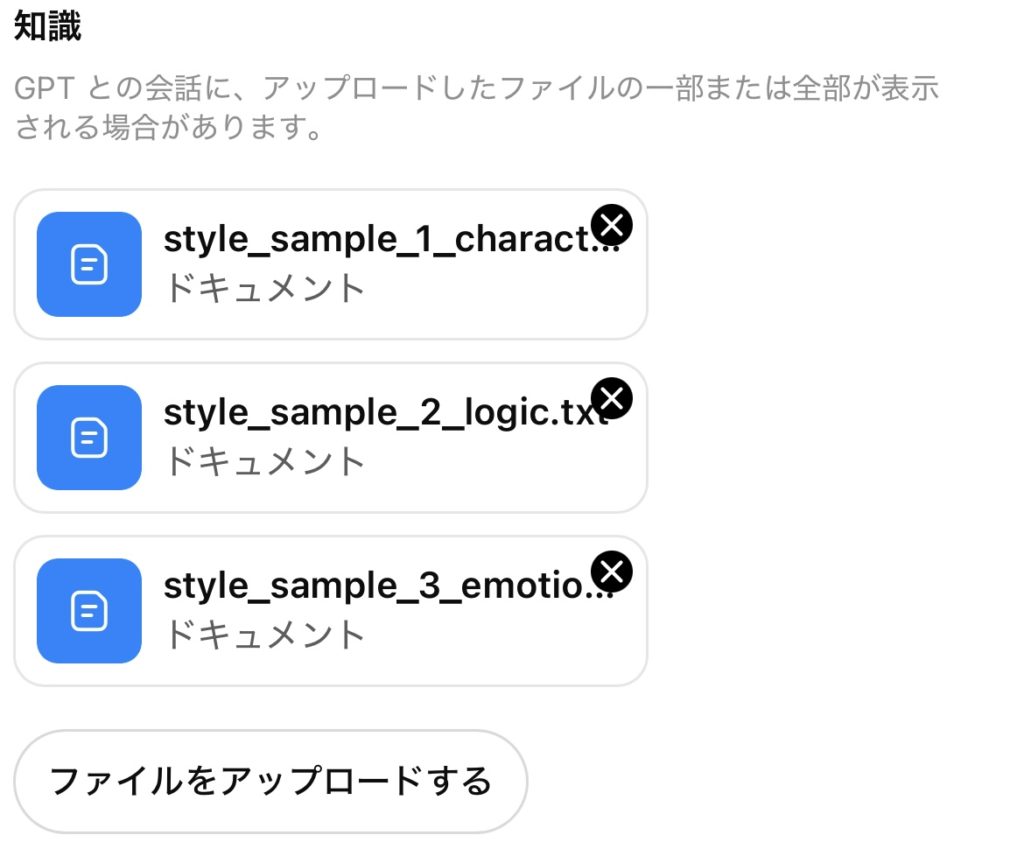Remove the style_sample_1_charact file
The width and height of the screenshot is (1024, 849).
tap(612, 225)
